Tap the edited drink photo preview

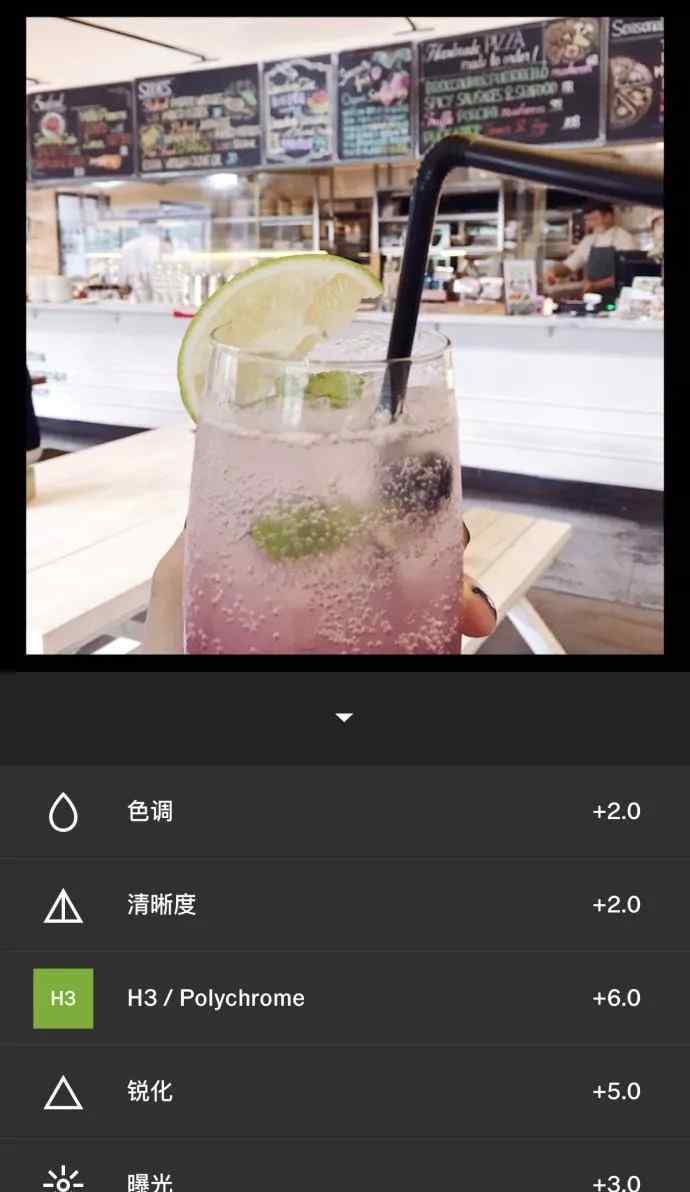[x=345, y=335]
